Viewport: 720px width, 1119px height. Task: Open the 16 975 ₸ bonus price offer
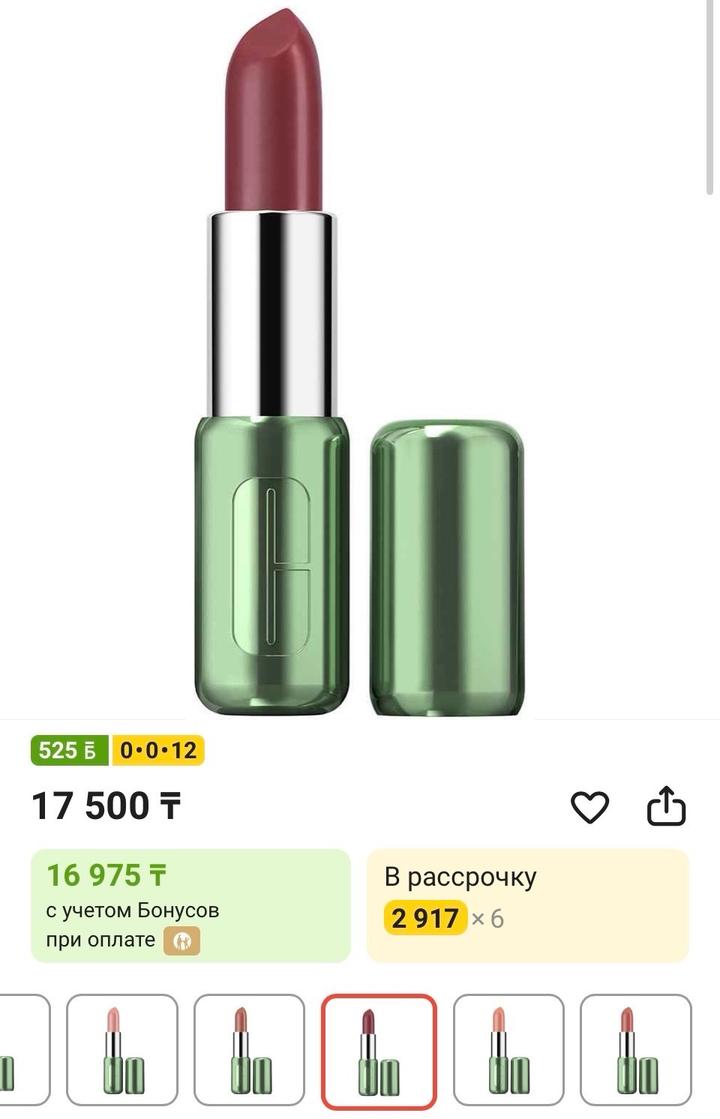click(x=191, y=905)
